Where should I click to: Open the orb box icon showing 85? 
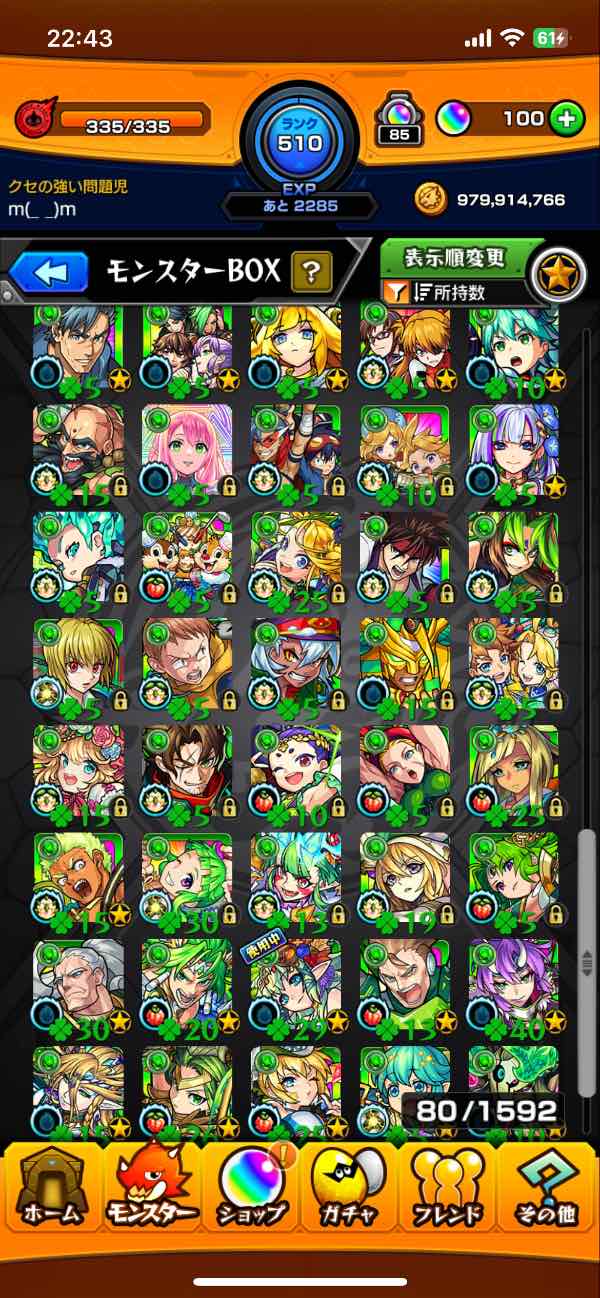[398, 118]
